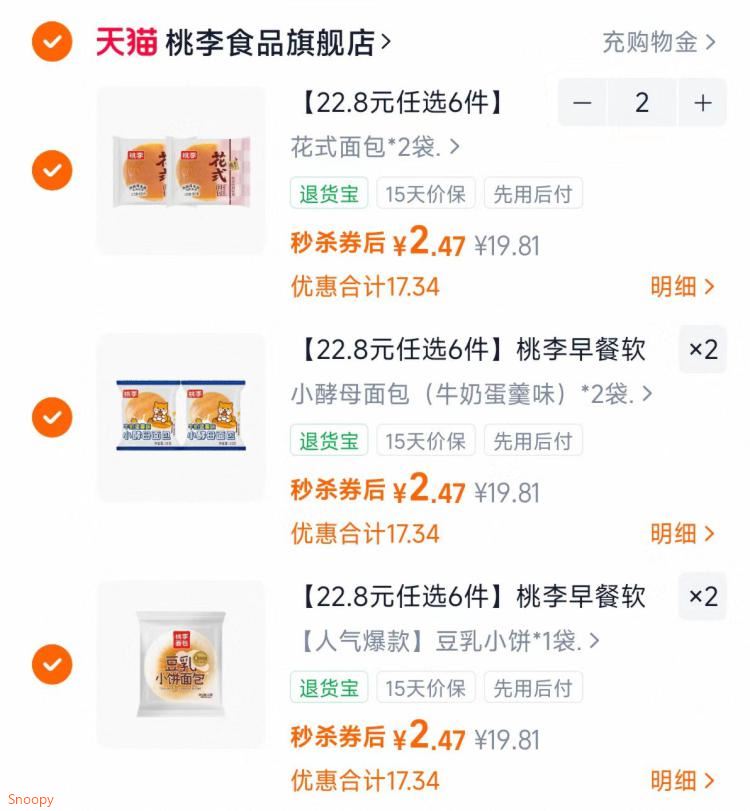View 明细 for the 花式面包 discount

(683, 287)
